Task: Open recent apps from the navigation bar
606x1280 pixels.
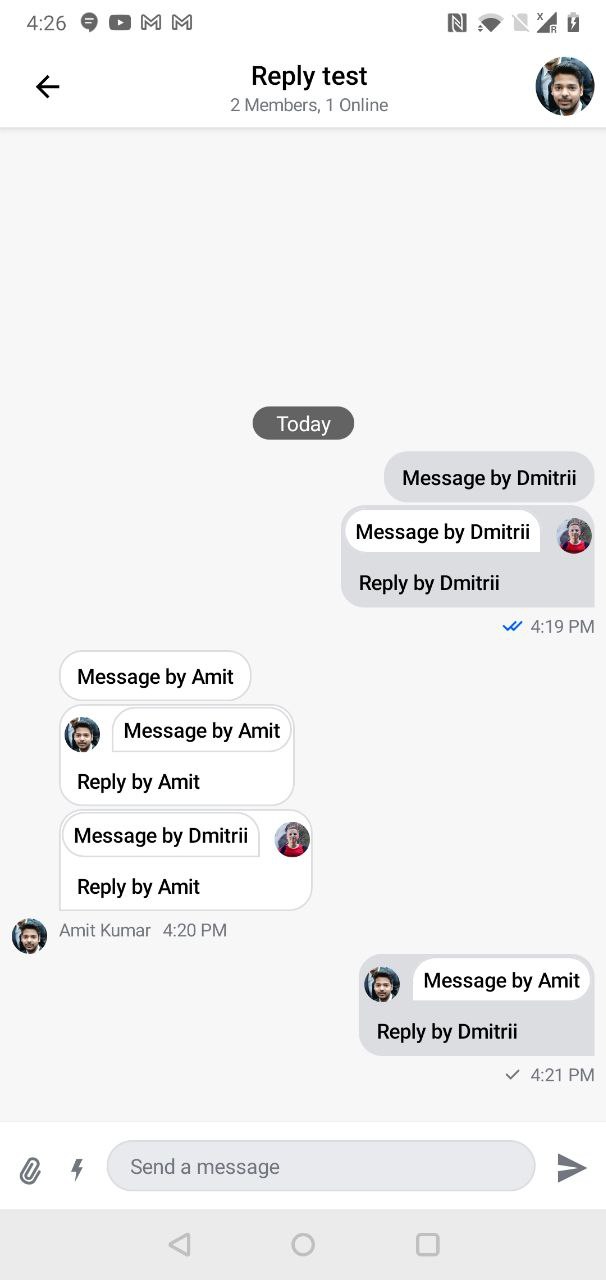Action: point(427,1244)
